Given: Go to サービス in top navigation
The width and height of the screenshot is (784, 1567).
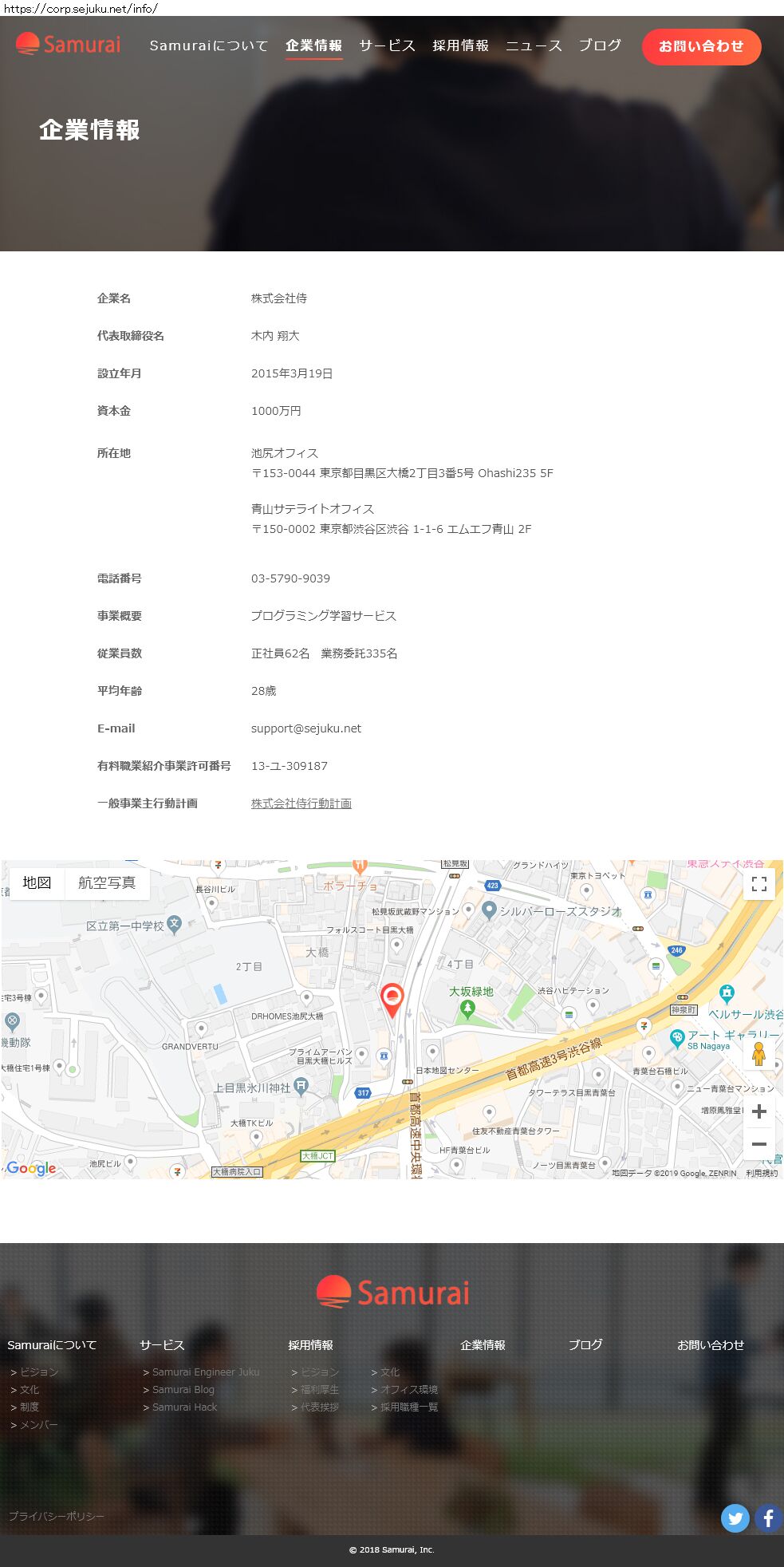Looking at the screenshot, I should (x=387, y=45).
